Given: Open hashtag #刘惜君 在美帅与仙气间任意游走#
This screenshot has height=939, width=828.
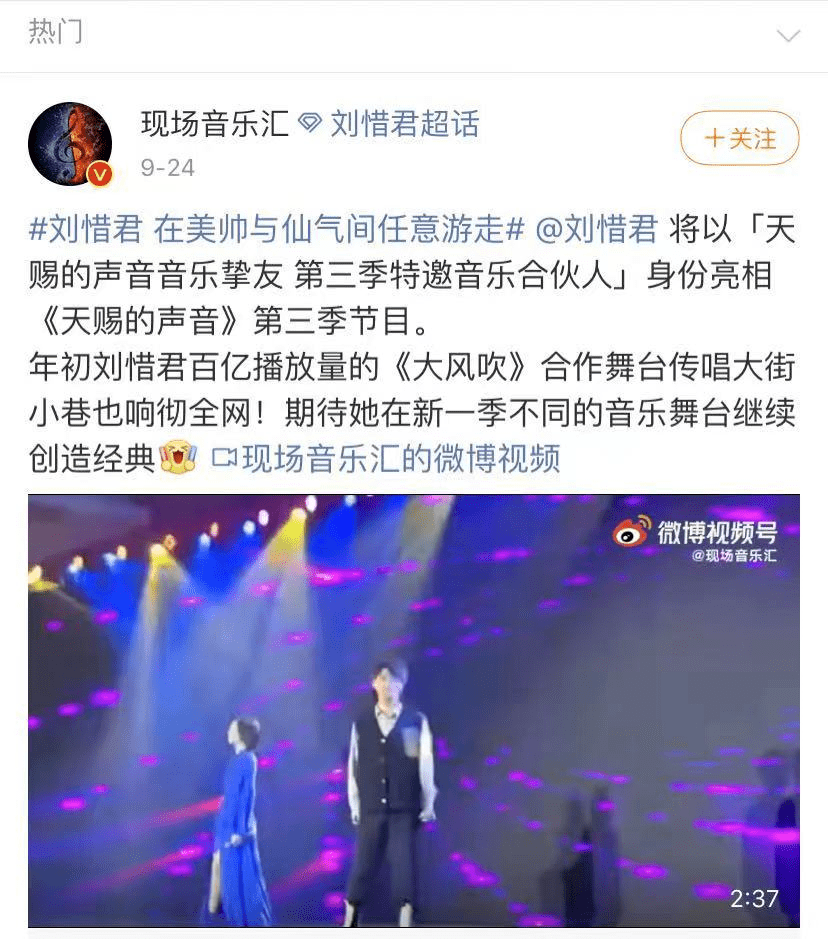Looking at the screenshot, I should pos(277,230).
